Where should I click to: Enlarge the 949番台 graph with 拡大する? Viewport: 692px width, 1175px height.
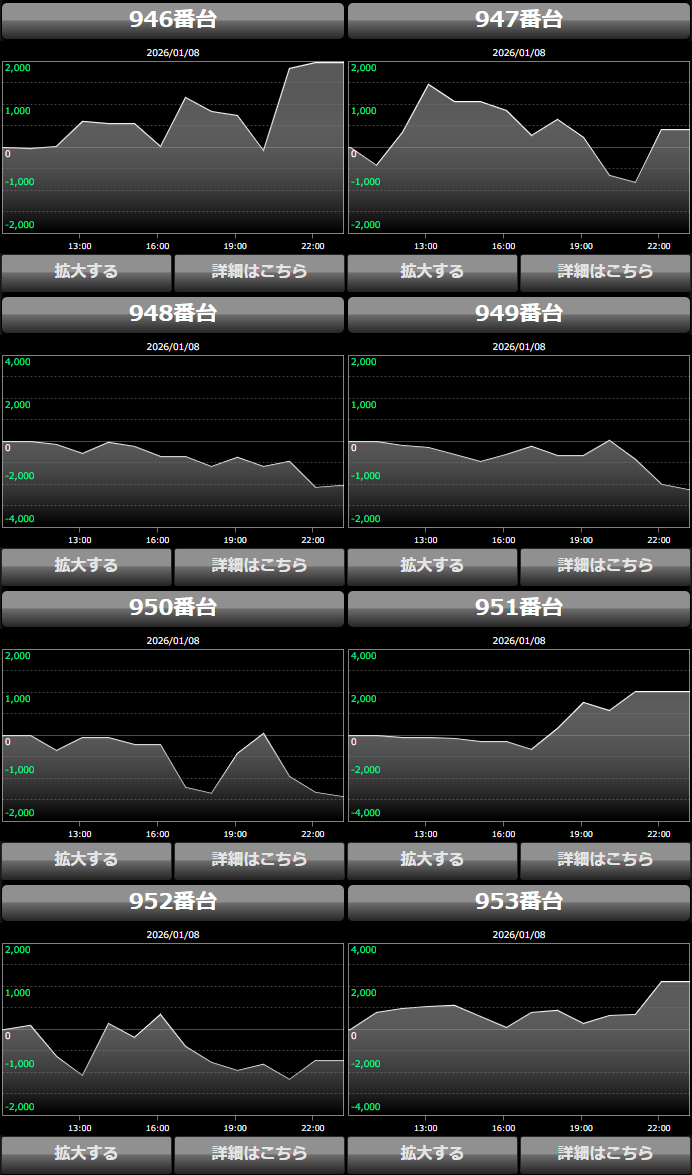pos(432,566)
